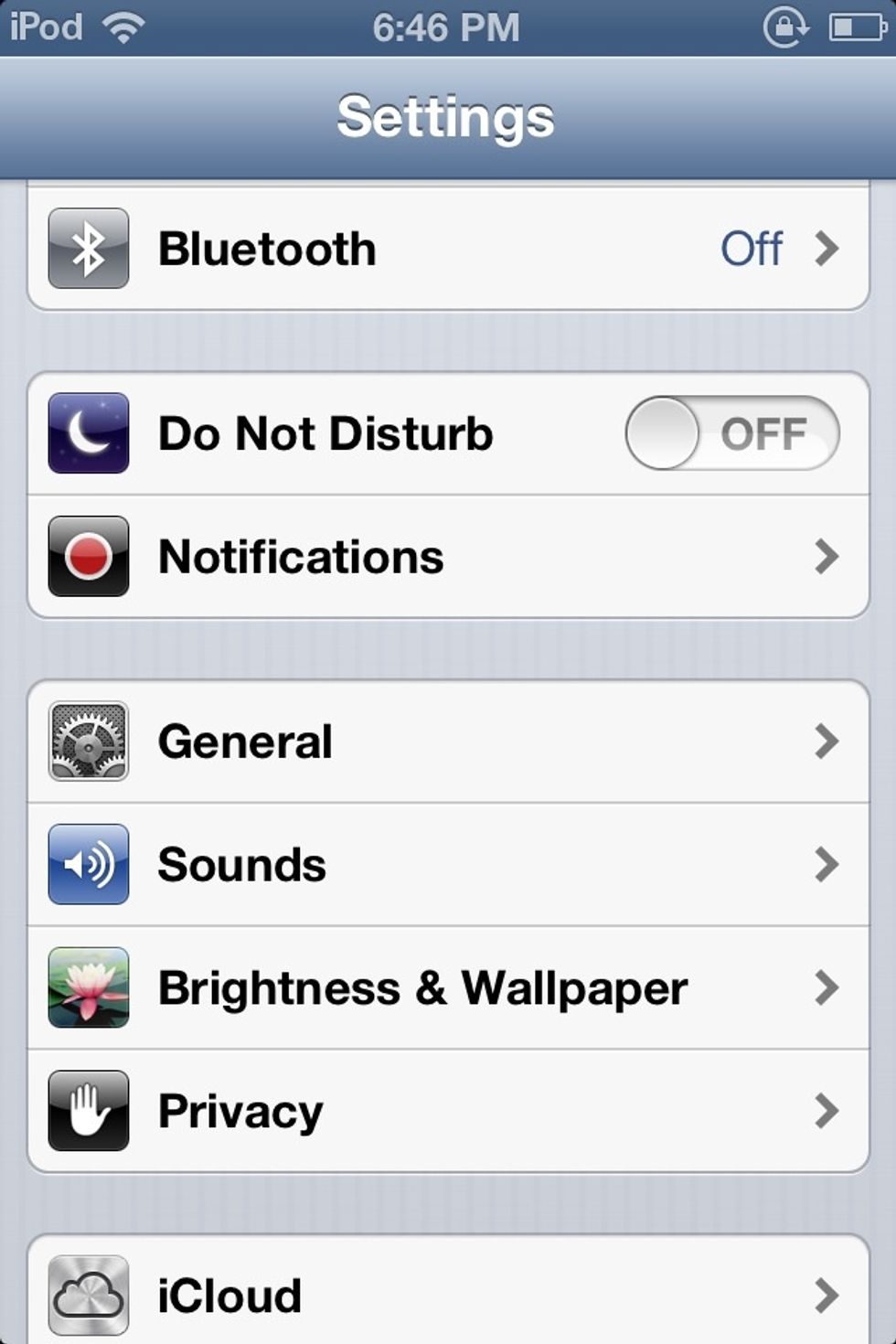
Task: Tap the Bluetooth icon
Action: tap(88, 248)
